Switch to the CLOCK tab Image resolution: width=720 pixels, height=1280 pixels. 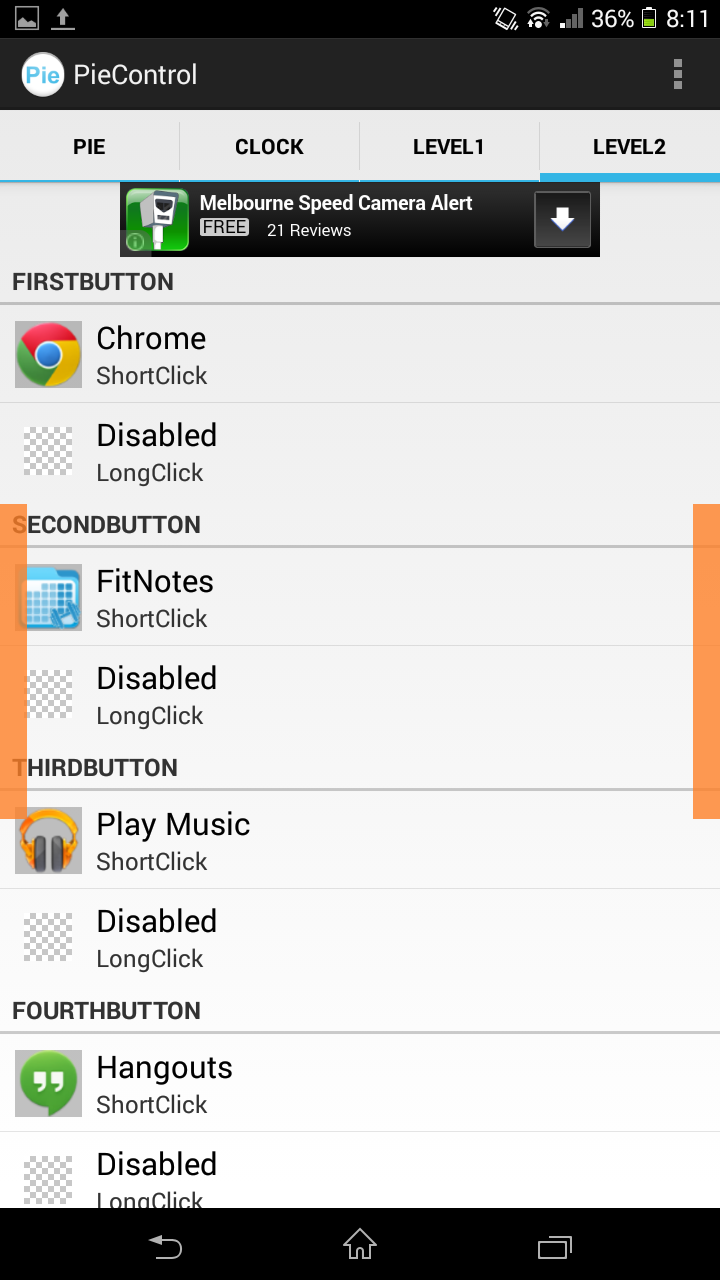(x=269, y=147)
